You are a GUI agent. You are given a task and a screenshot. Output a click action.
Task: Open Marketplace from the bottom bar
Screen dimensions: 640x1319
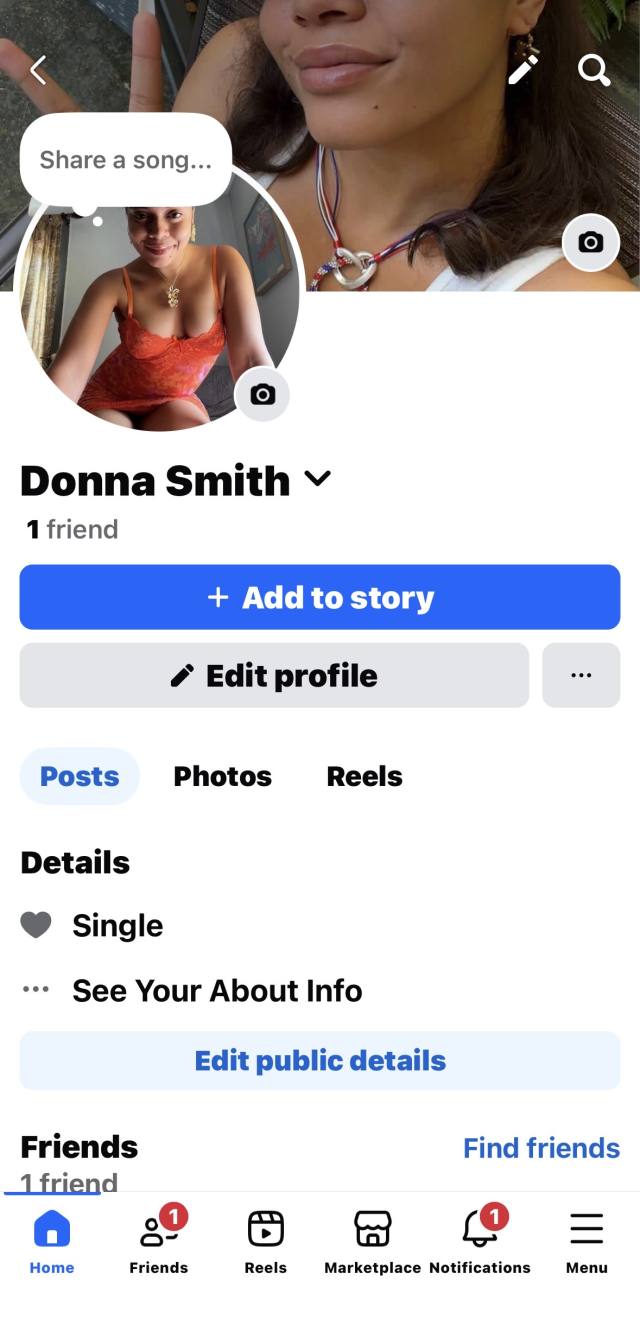(372, 1240)
